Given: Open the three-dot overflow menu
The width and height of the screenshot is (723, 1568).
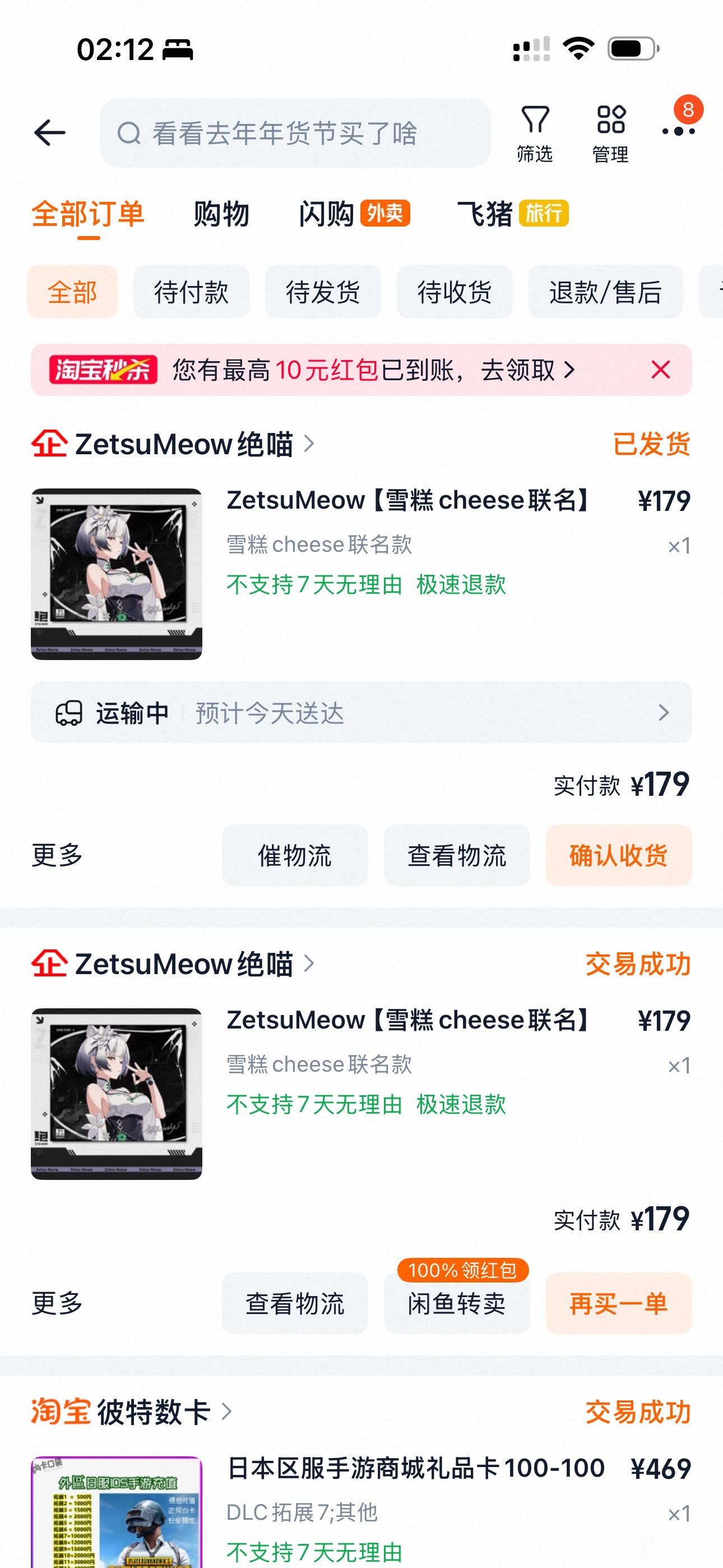Looking at the screenshot, I should pyautogui.click(x=678, y=130).
